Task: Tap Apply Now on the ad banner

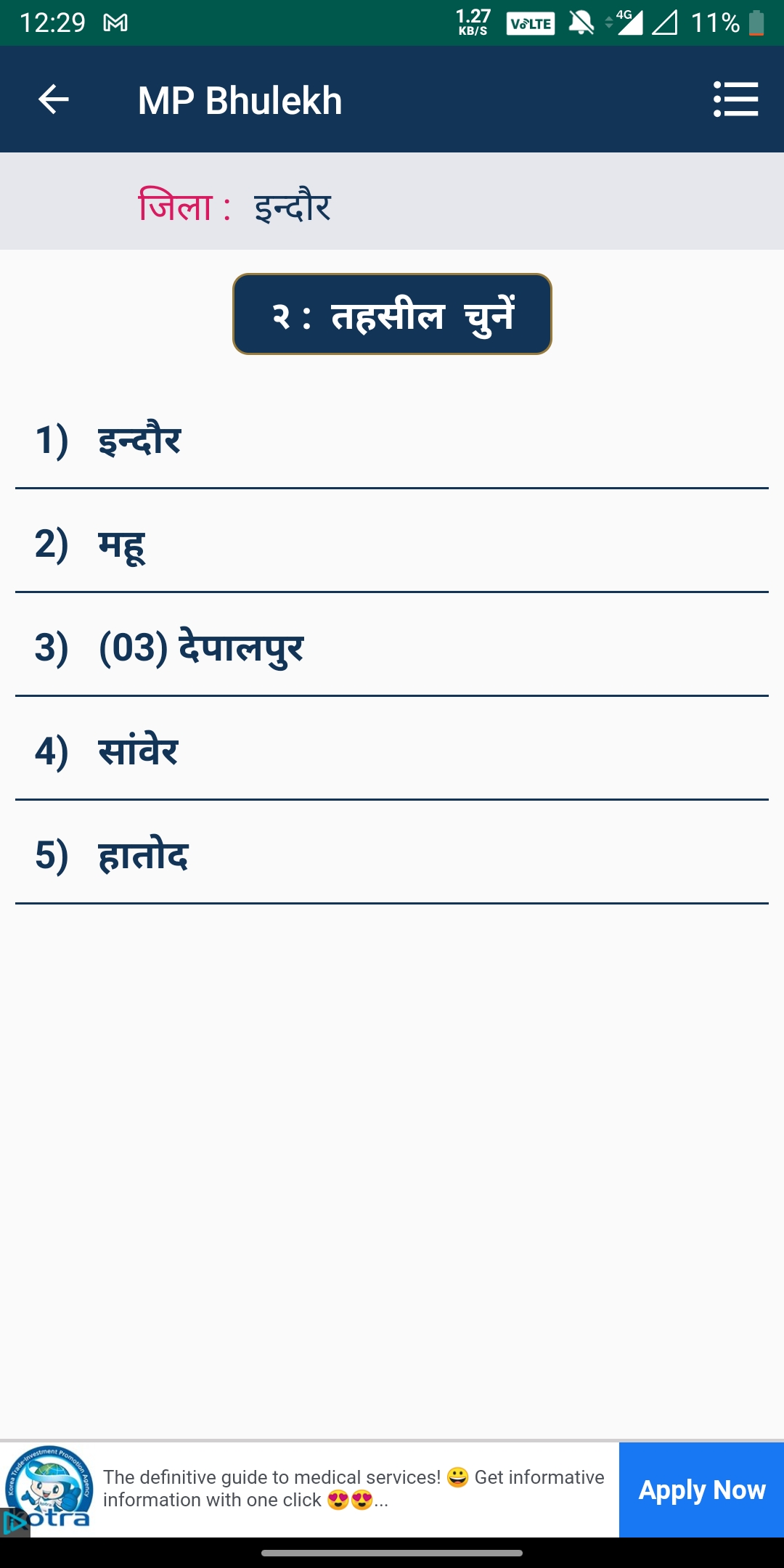Action: (x=701, y=1490)
